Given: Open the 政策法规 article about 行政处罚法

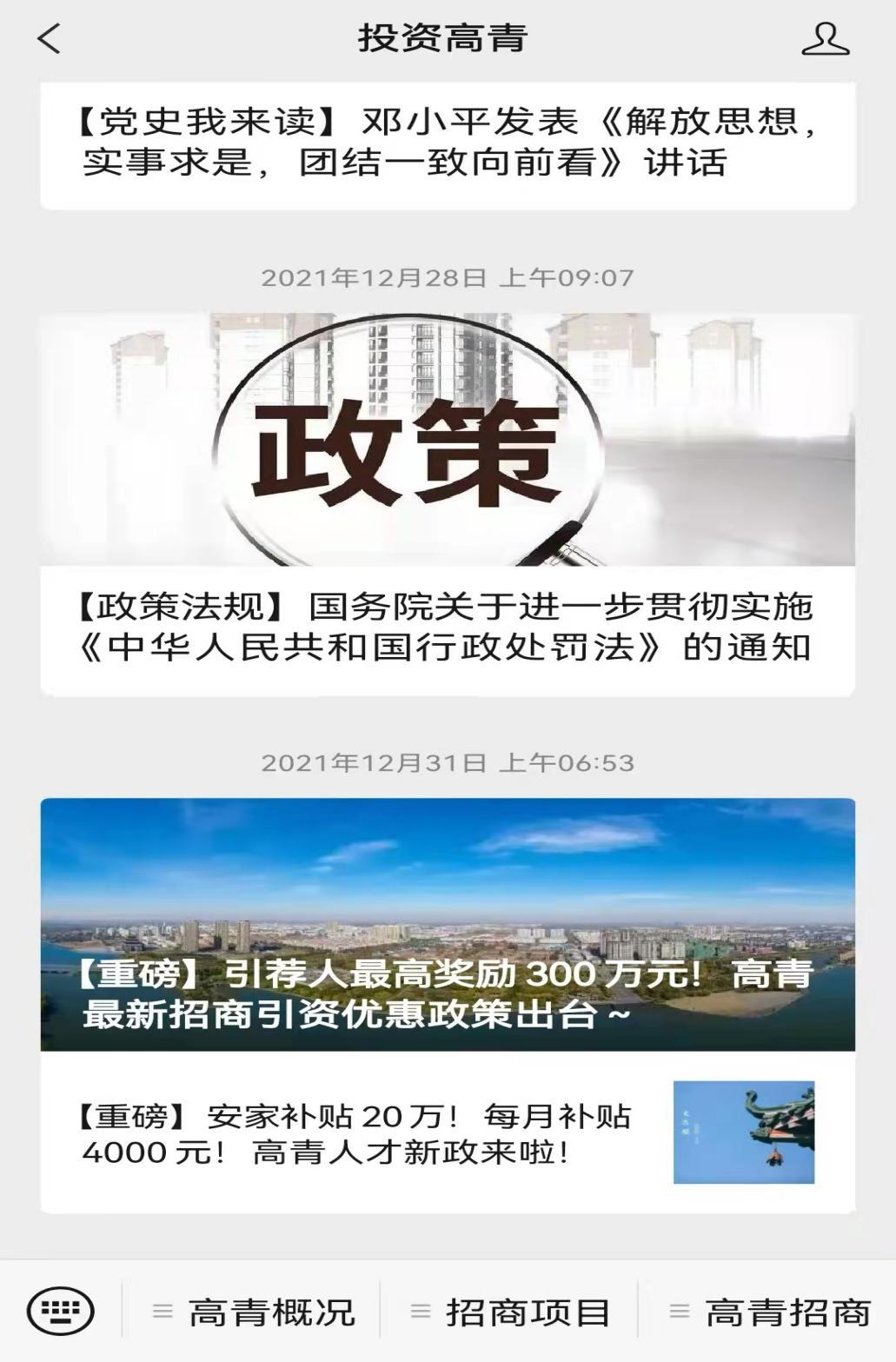Looking at the screenshot, I should tap(447, 627).
